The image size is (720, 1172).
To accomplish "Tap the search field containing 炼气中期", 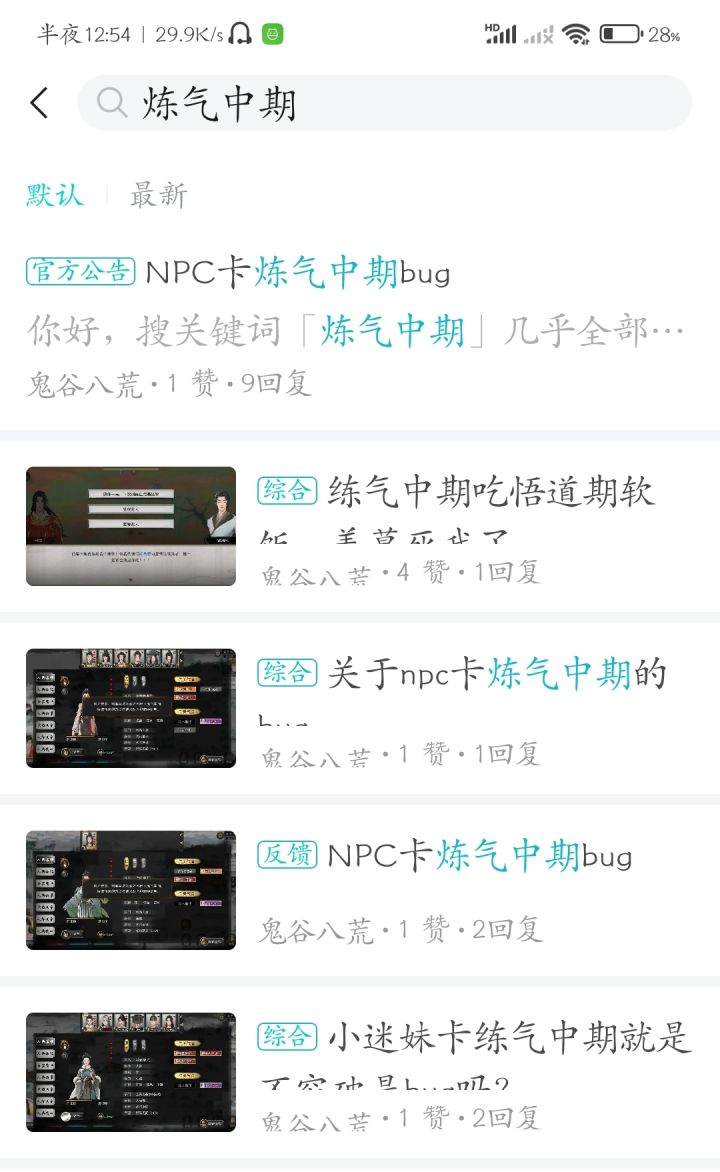I will click(384, 103).
